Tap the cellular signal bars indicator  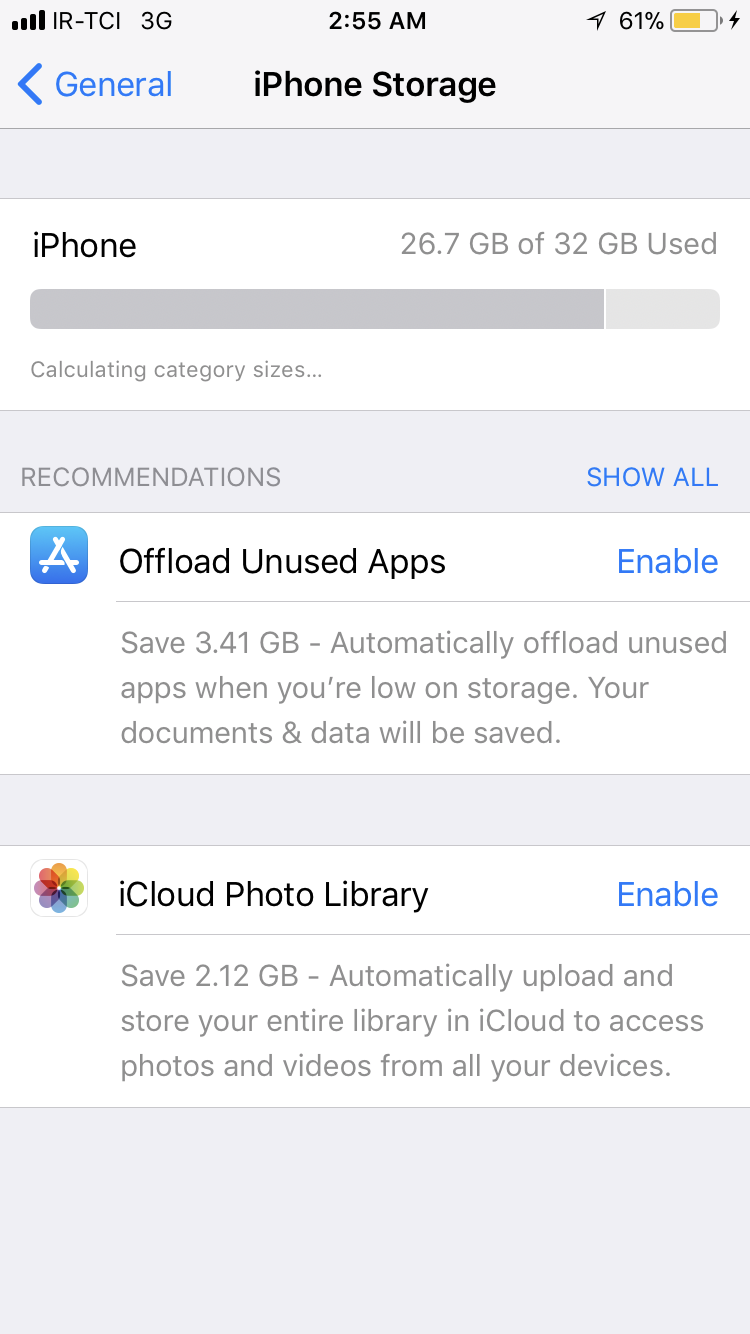[28, 19]
